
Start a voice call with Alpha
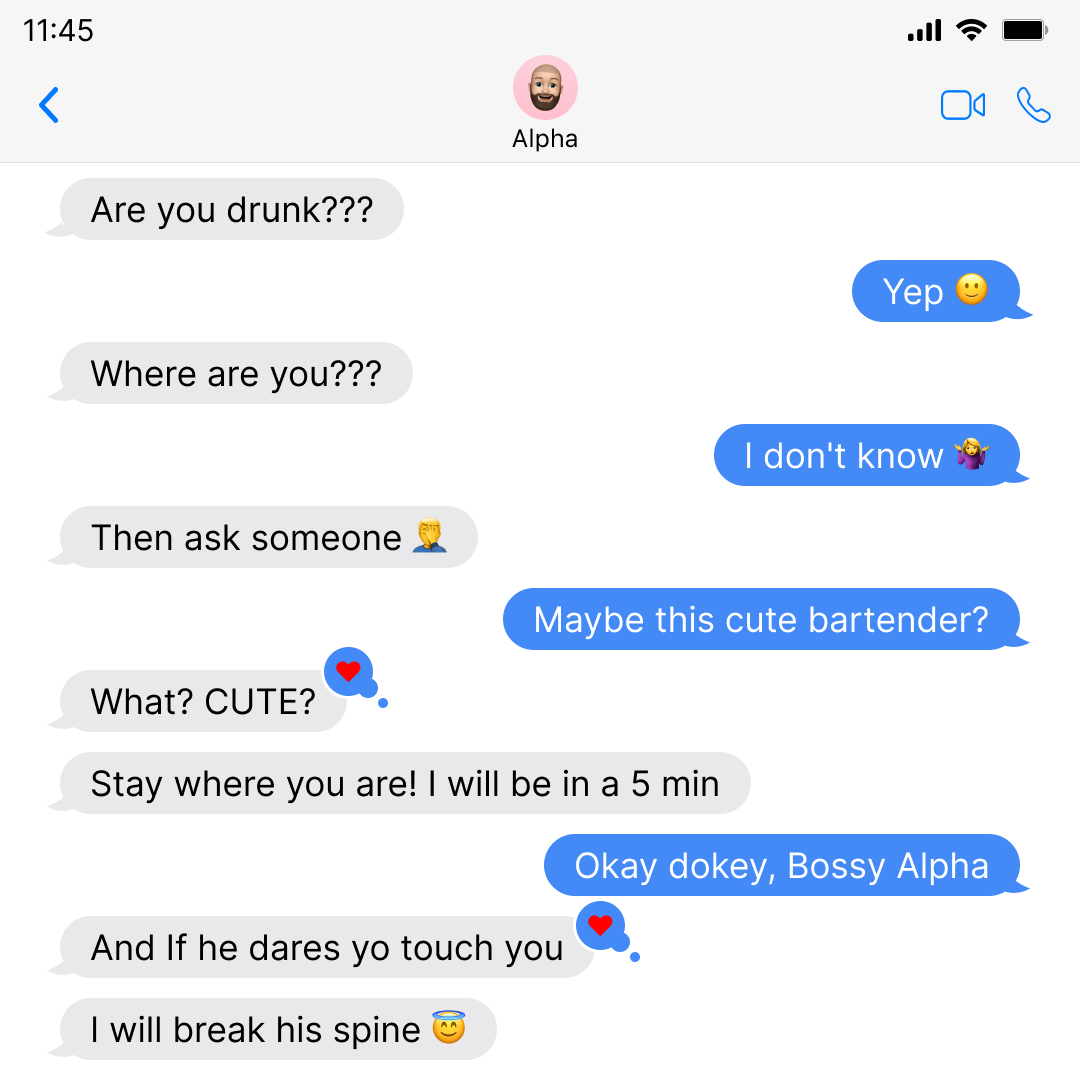point(1033,105)
